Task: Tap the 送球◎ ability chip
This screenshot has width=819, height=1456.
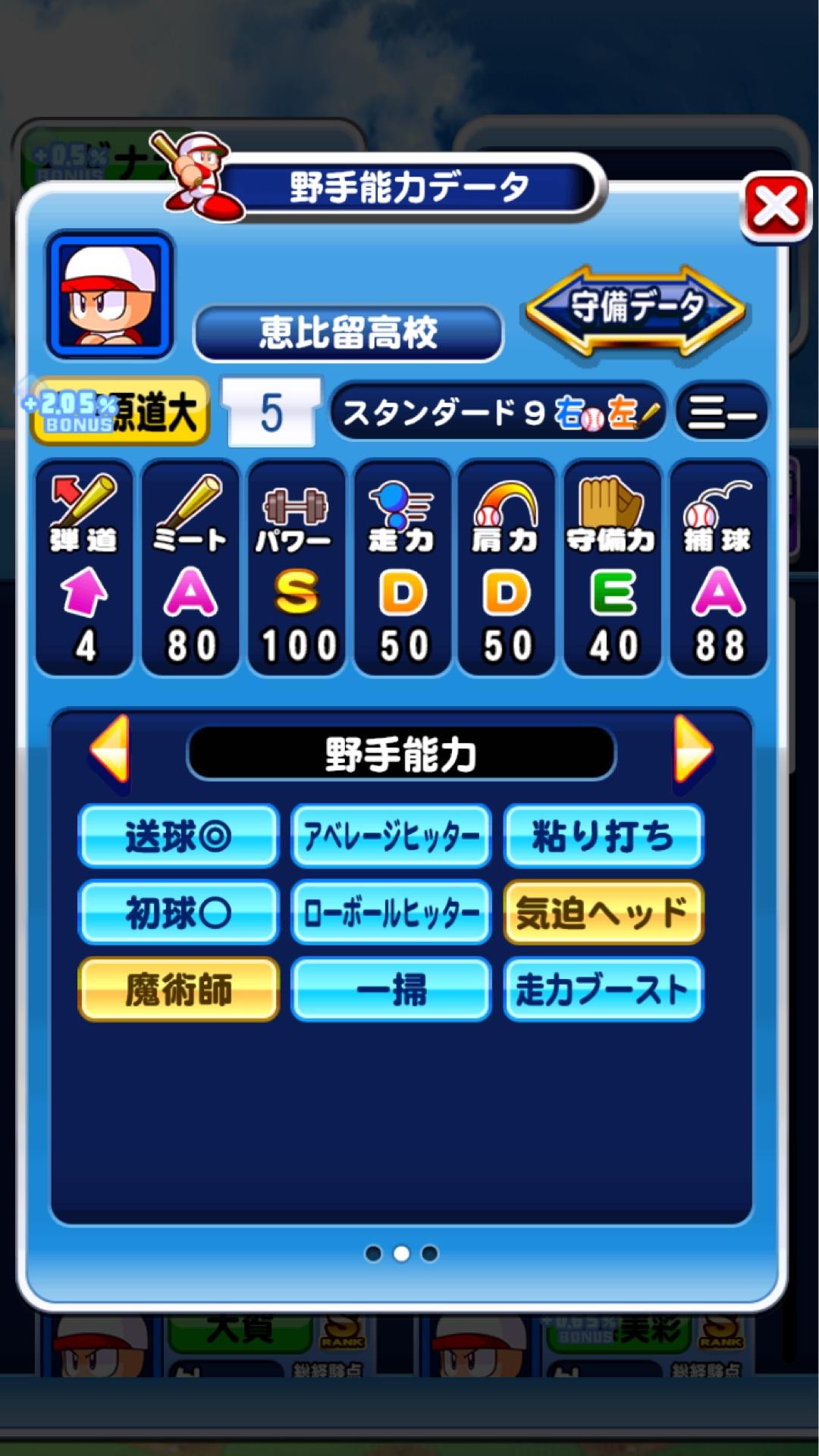Action: (x=179, y=836)
